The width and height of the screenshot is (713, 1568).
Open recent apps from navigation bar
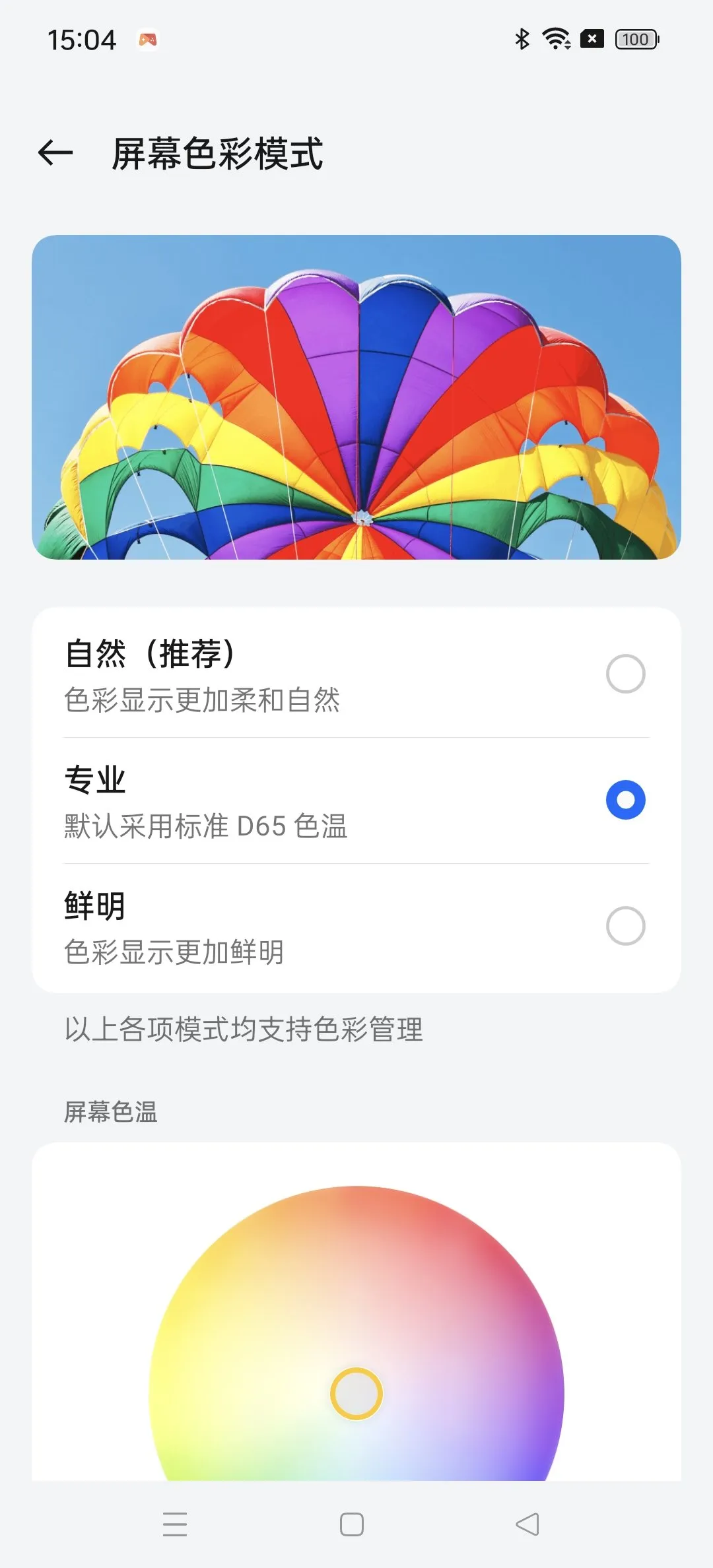click(x=175, y=1524)
